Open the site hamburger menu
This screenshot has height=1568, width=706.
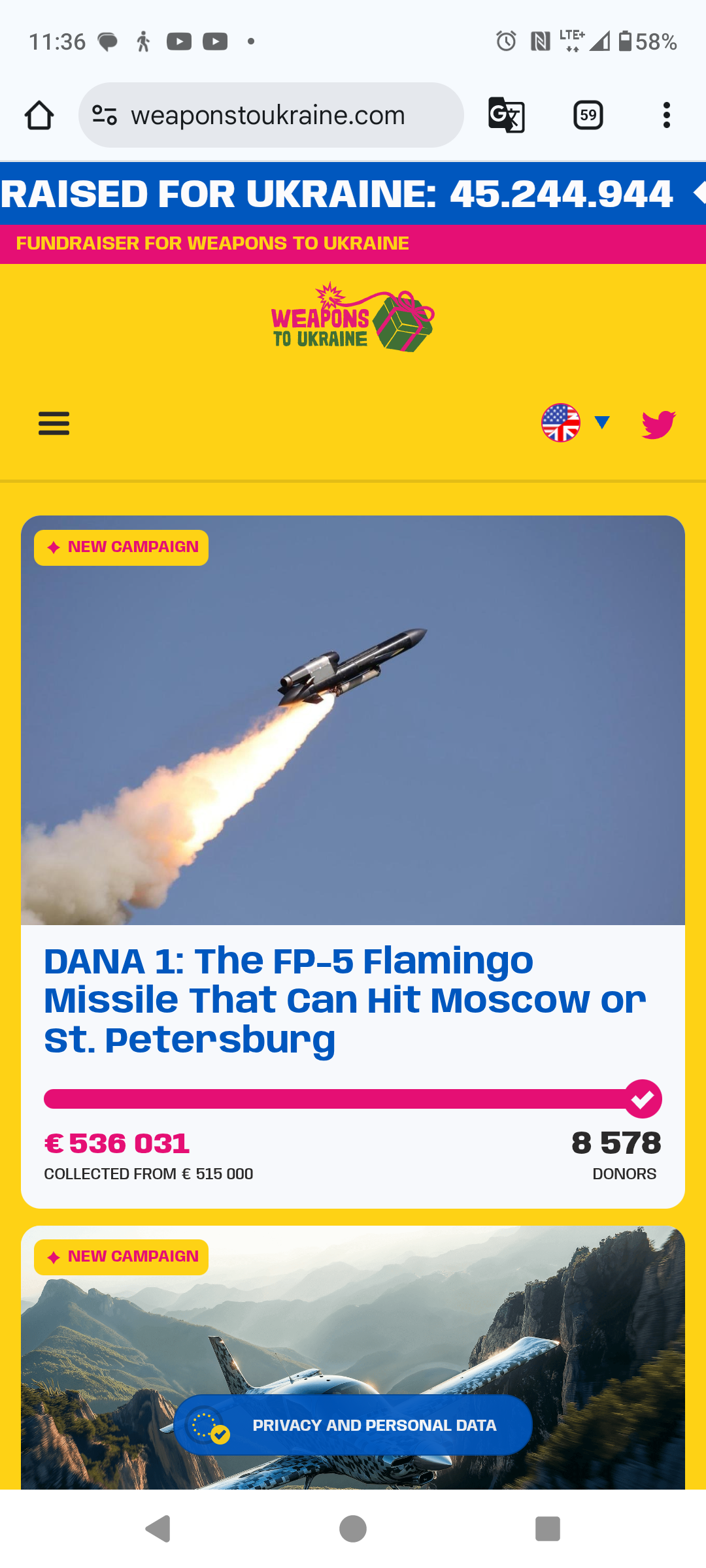pyautogui.click(x=54, y=423)
